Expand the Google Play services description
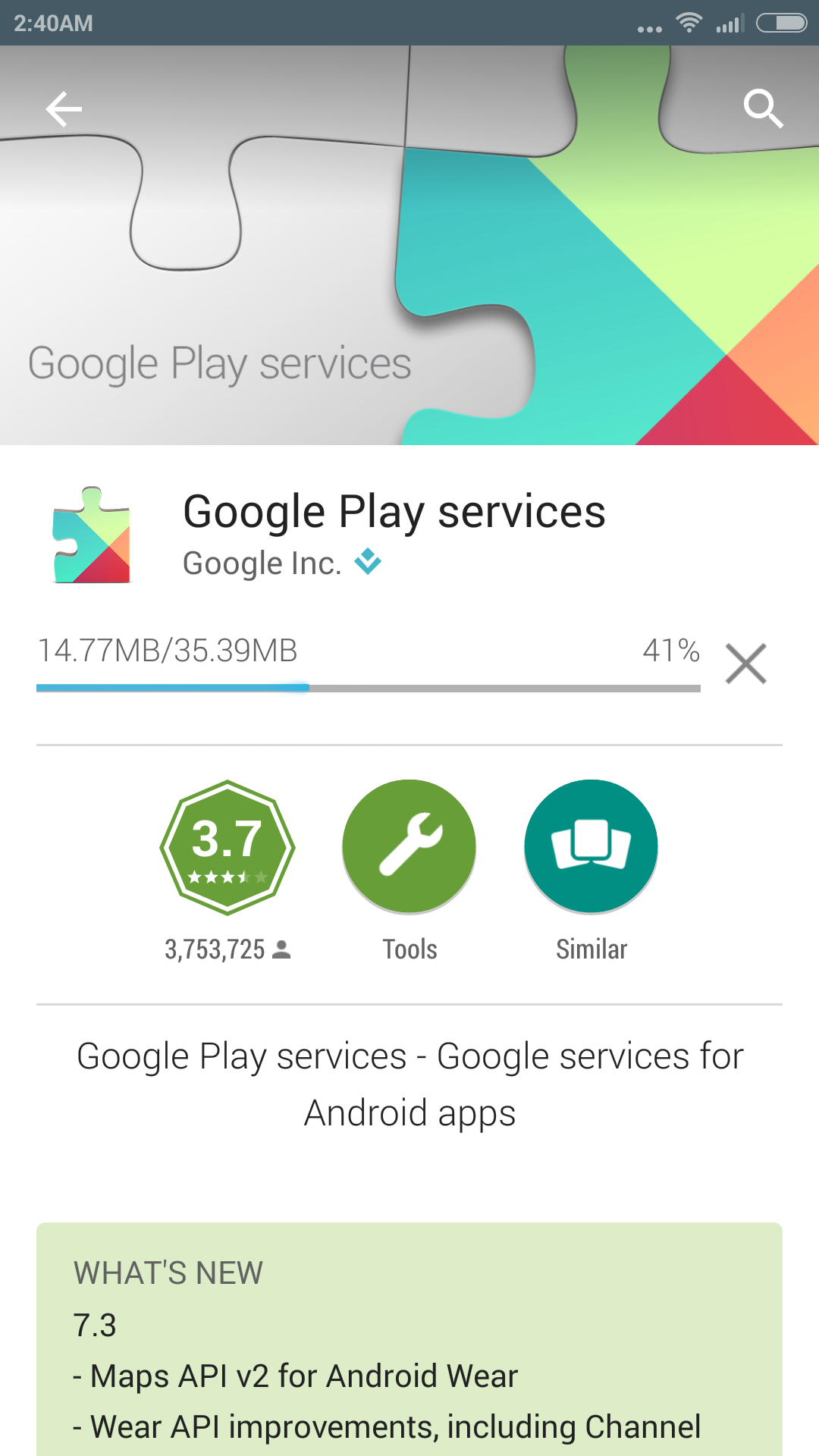Screen dimensions: 819x1456 click(x=409, y=1084)
